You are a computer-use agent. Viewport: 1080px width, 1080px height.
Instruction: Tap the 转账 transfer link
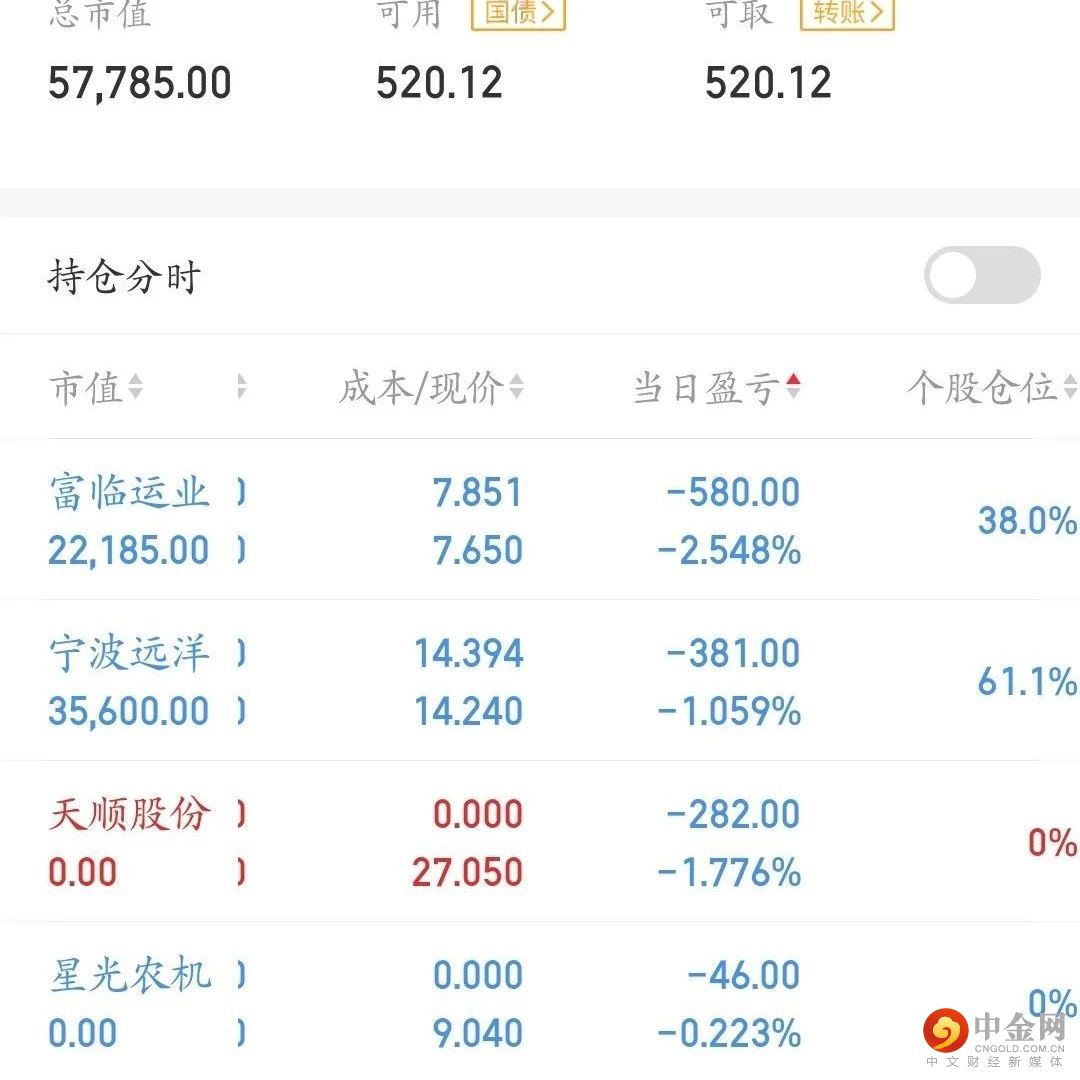[x=846, y=14]
